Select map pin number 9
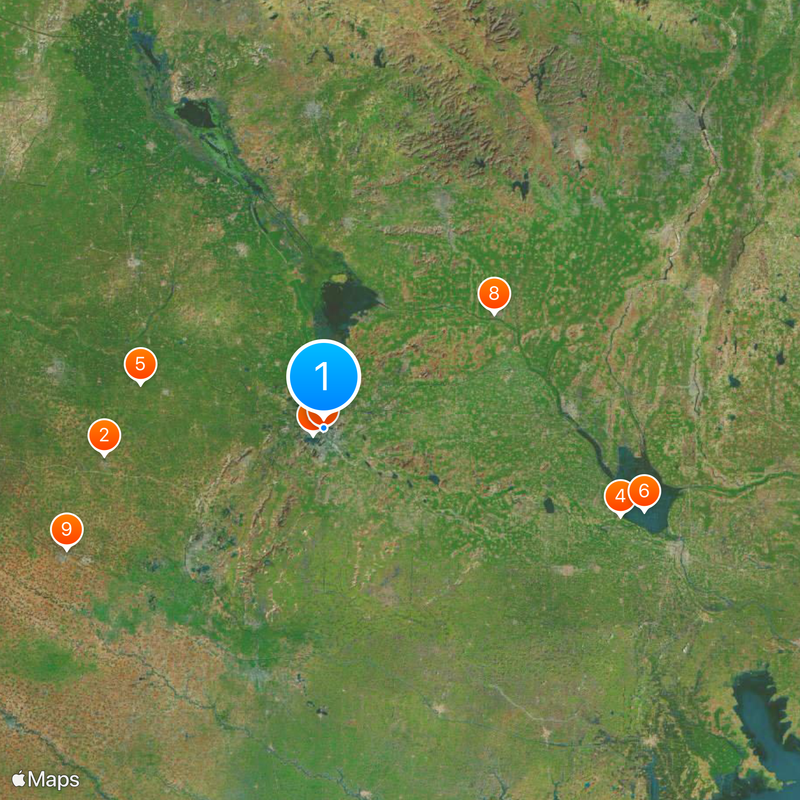Image resolution: width=800 pixels, height=800 pixels. pos(67,528)
